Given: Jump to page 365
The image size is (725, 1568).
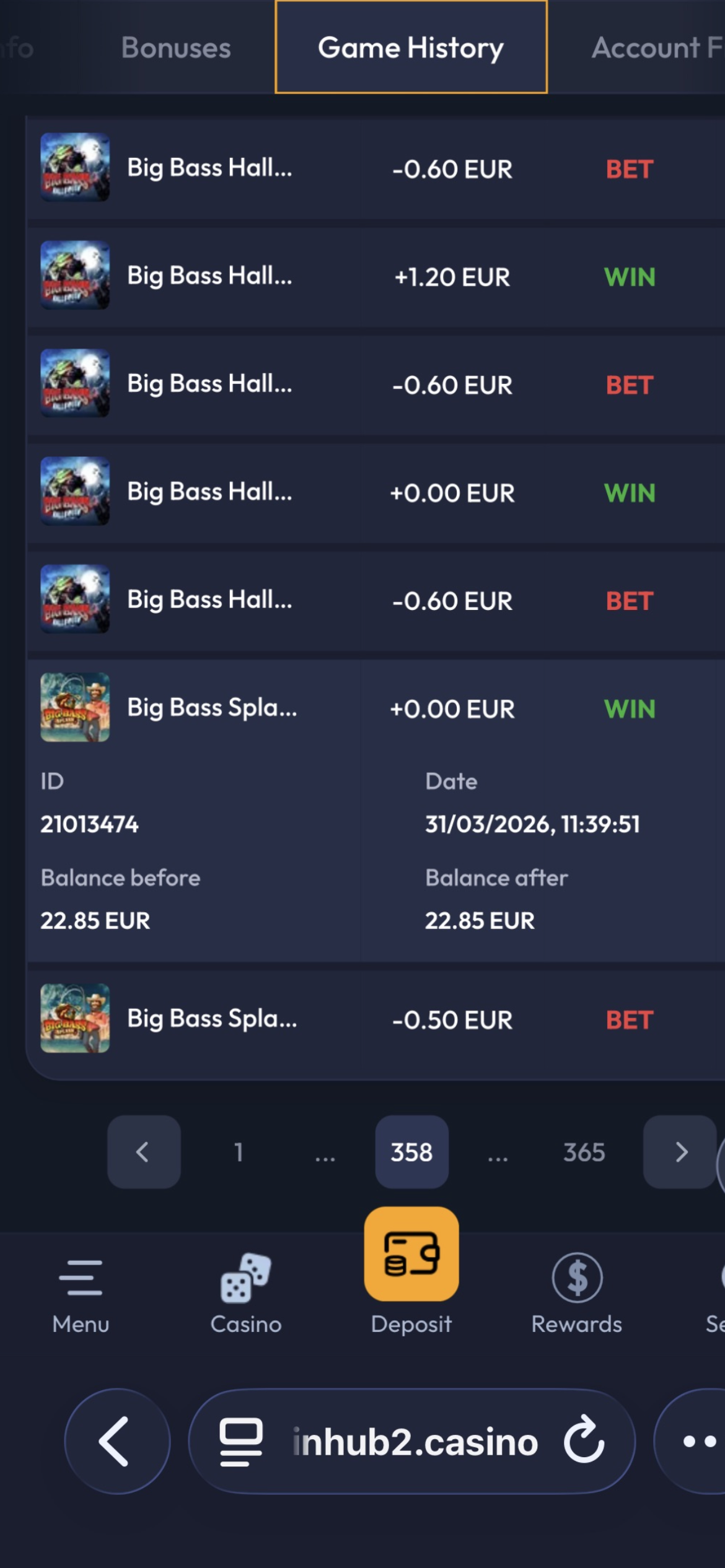Looking at the screenshot, I should tap(584, 1152).
